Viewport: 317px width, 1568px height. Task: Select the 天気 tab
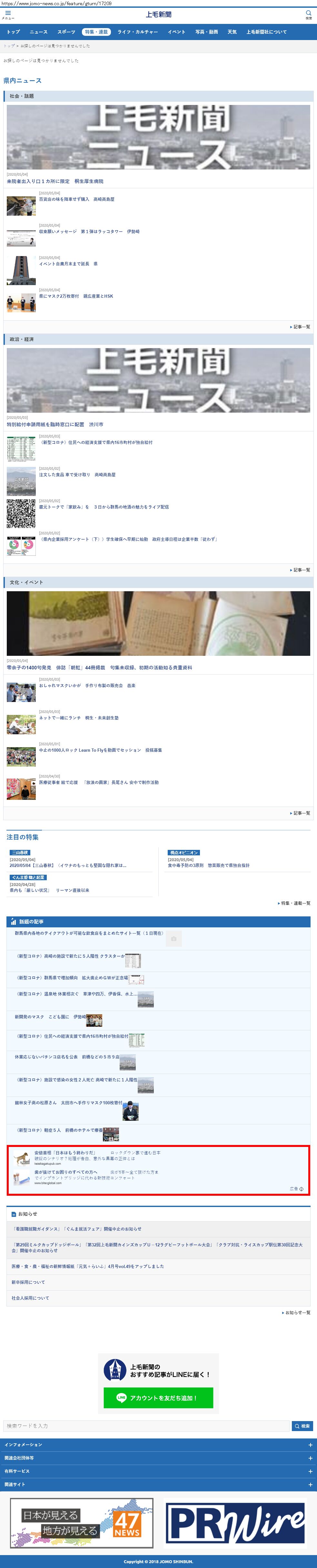point(232,32)
